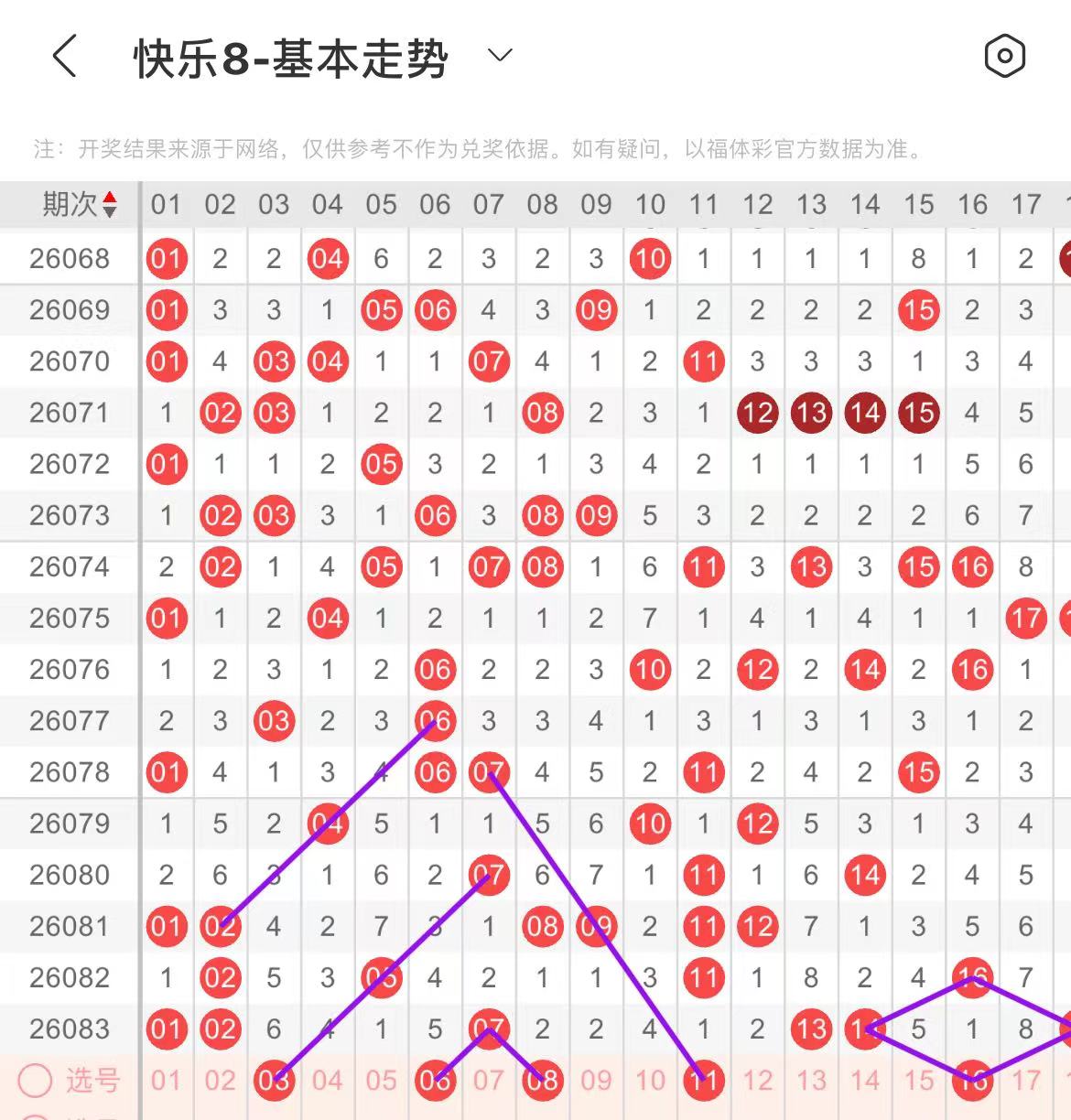Open the chart settings hexagon icon
The height and width of the screenshot is (1120, 1071).
(1004, 57)
